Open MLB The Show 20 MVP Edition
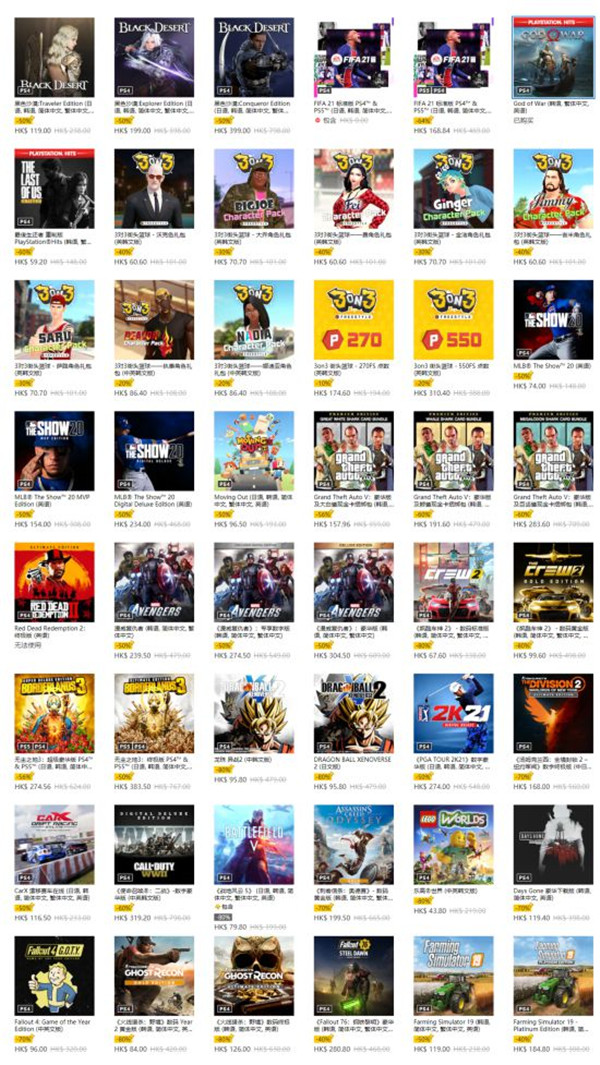Screen dimensions: 600x1065 pyautogui.click(x=54, y=451)
